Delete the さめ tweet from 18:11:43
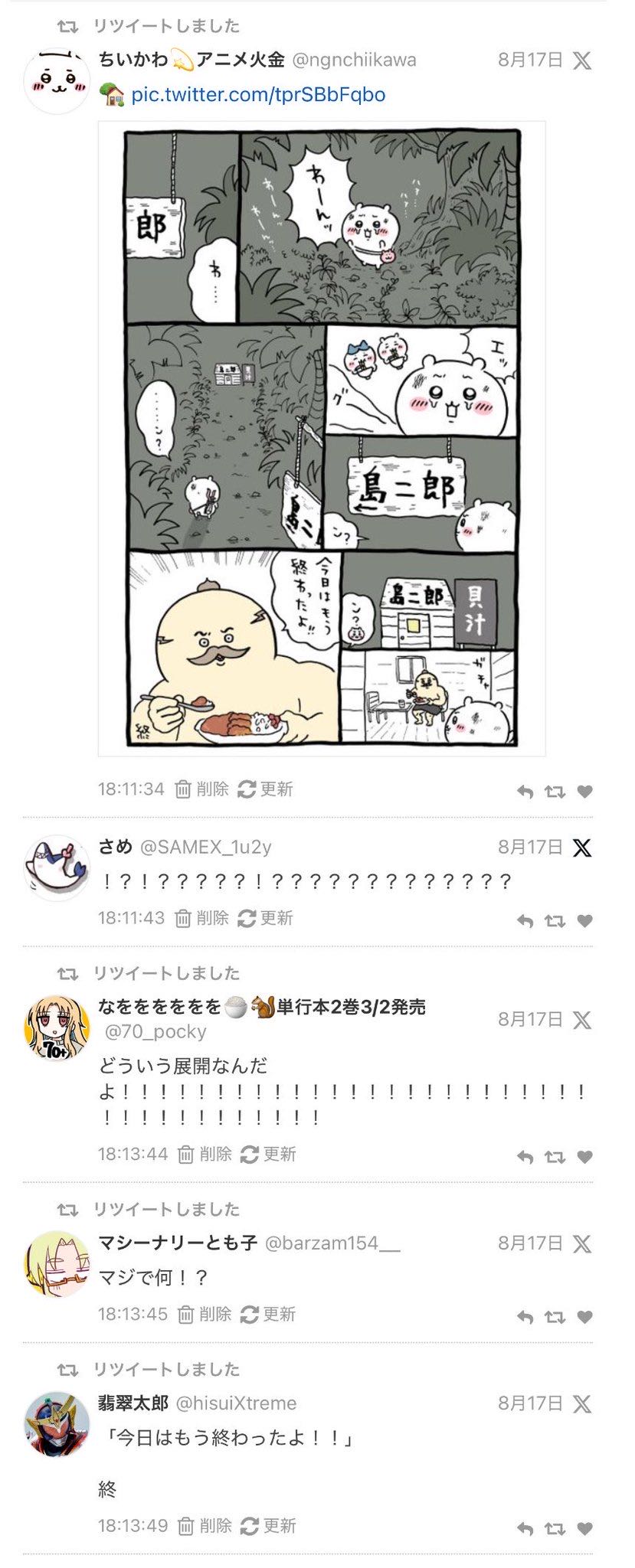This screenshot has height=1568, width=635. pos(202,918)
